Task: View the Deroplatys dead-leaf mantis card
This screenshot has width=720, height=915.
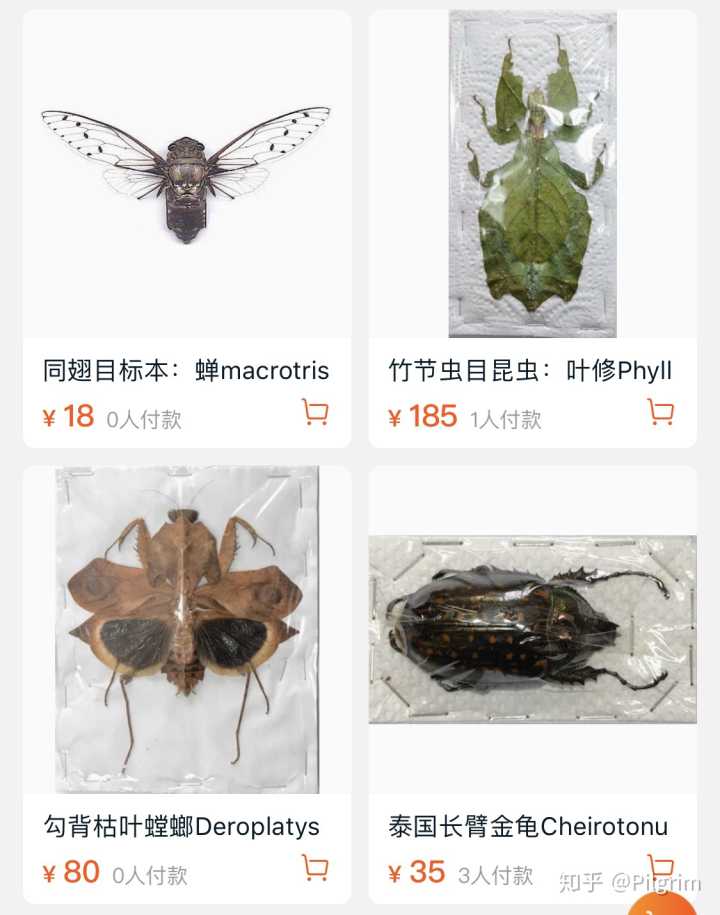Action: 186,630
